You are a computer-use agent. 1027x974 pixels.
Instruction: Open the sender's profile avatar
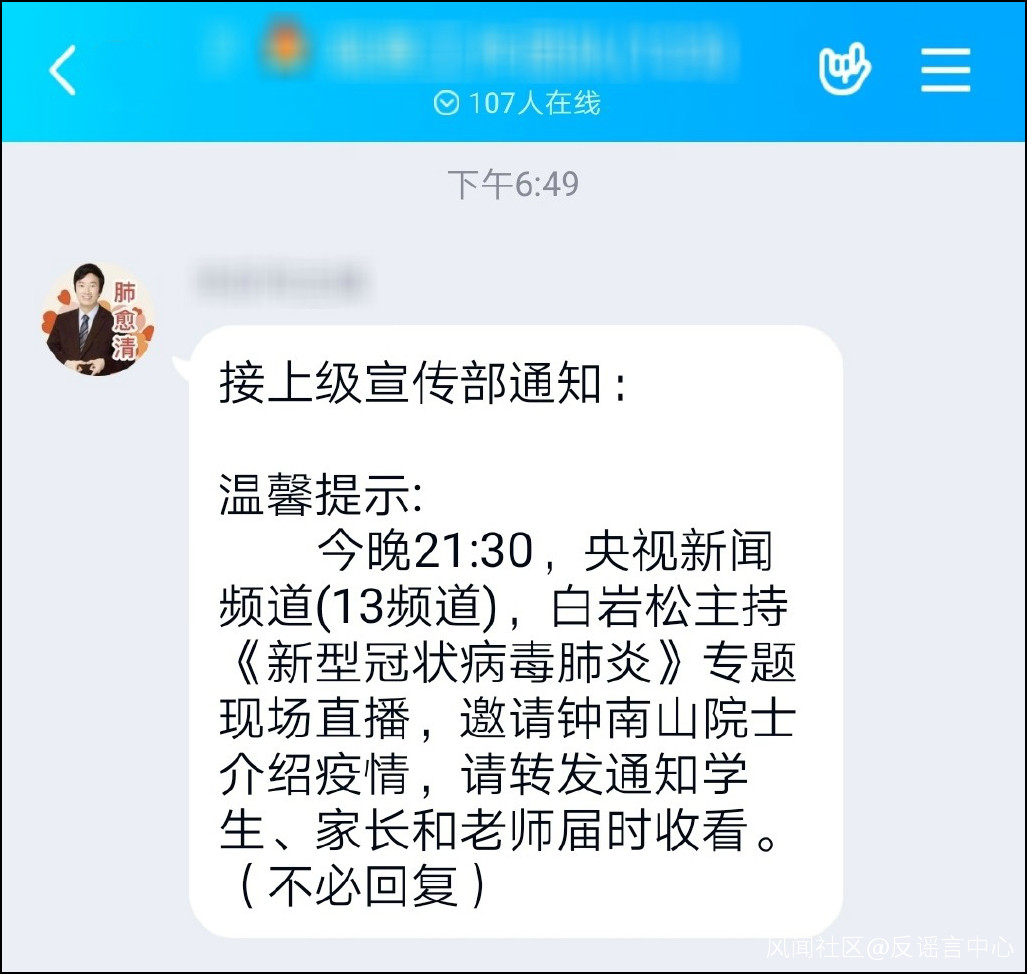98,319
